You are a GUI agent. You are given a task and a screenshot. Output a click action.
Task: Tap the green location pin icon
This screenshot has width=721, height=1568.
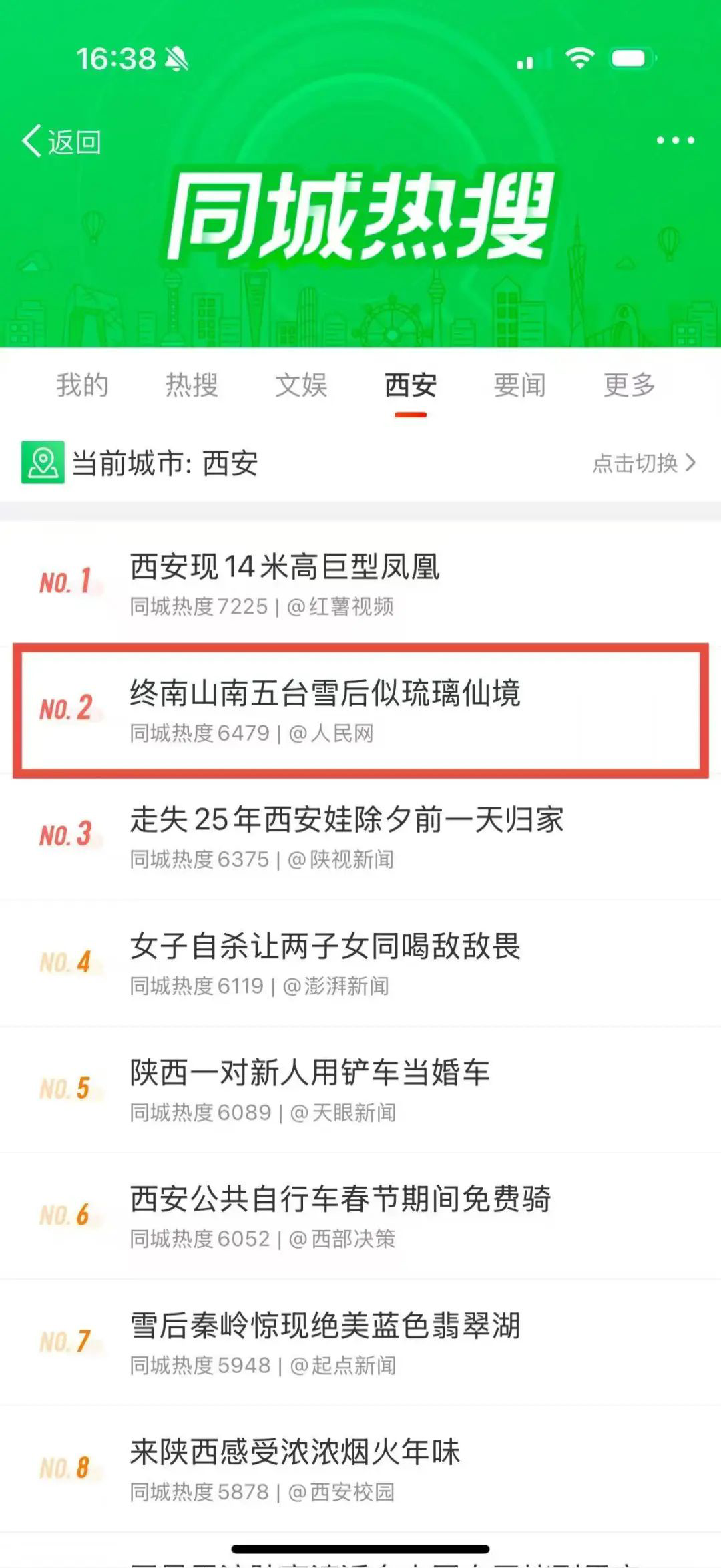coord(42,462)
